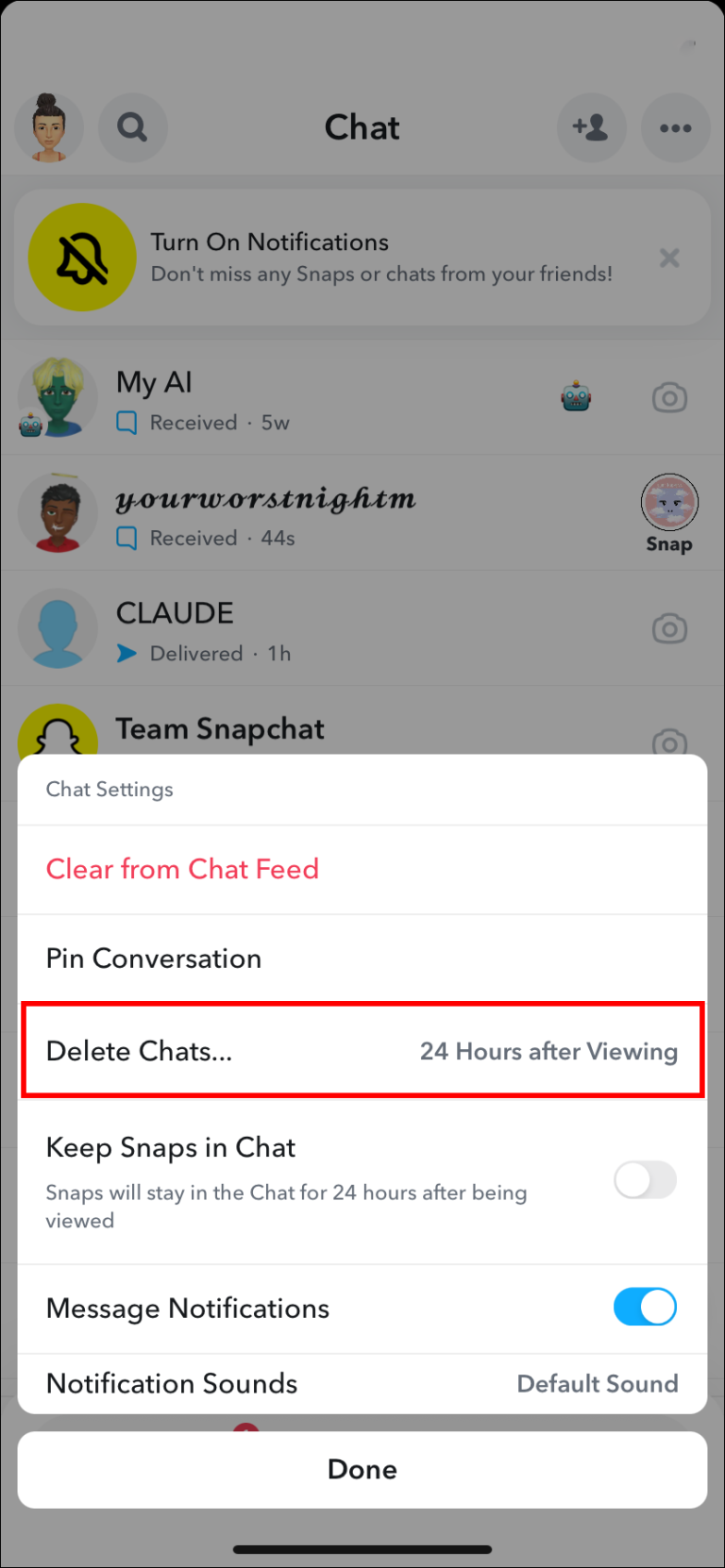Open the camera icon for Team Snapchat
This screenshot has height=1568, width=725.
(x=669, y=744)
